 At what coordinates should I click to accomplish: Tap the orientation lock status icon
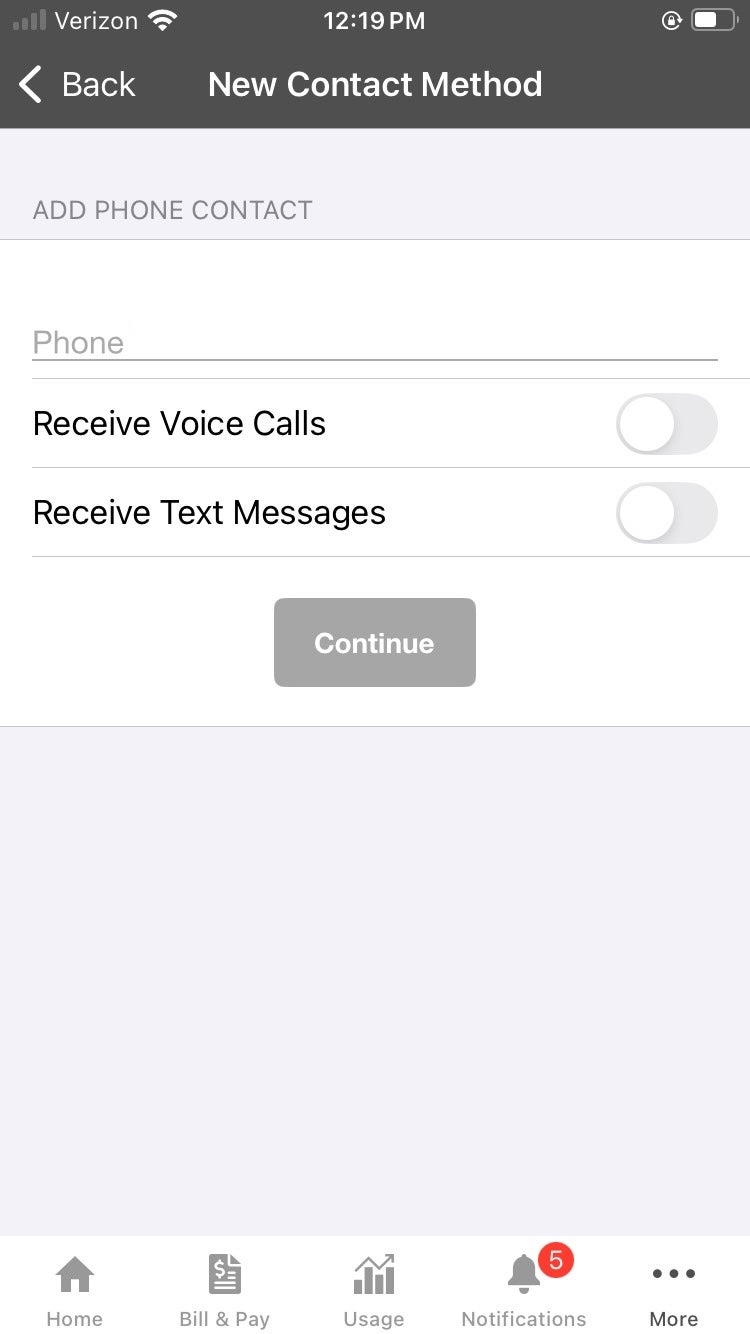coord(672,19)
